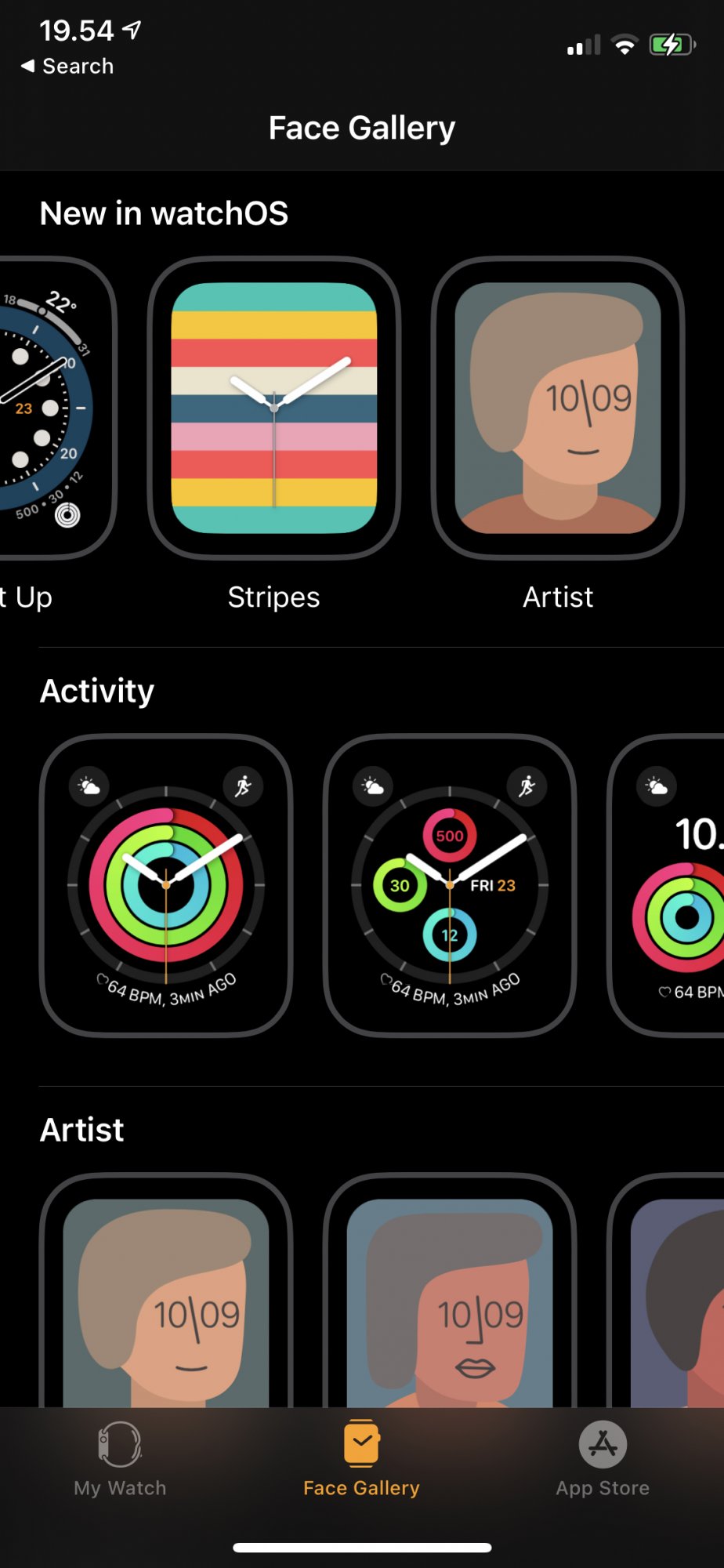Open Activity face with full rings dial

click(166, 885)
